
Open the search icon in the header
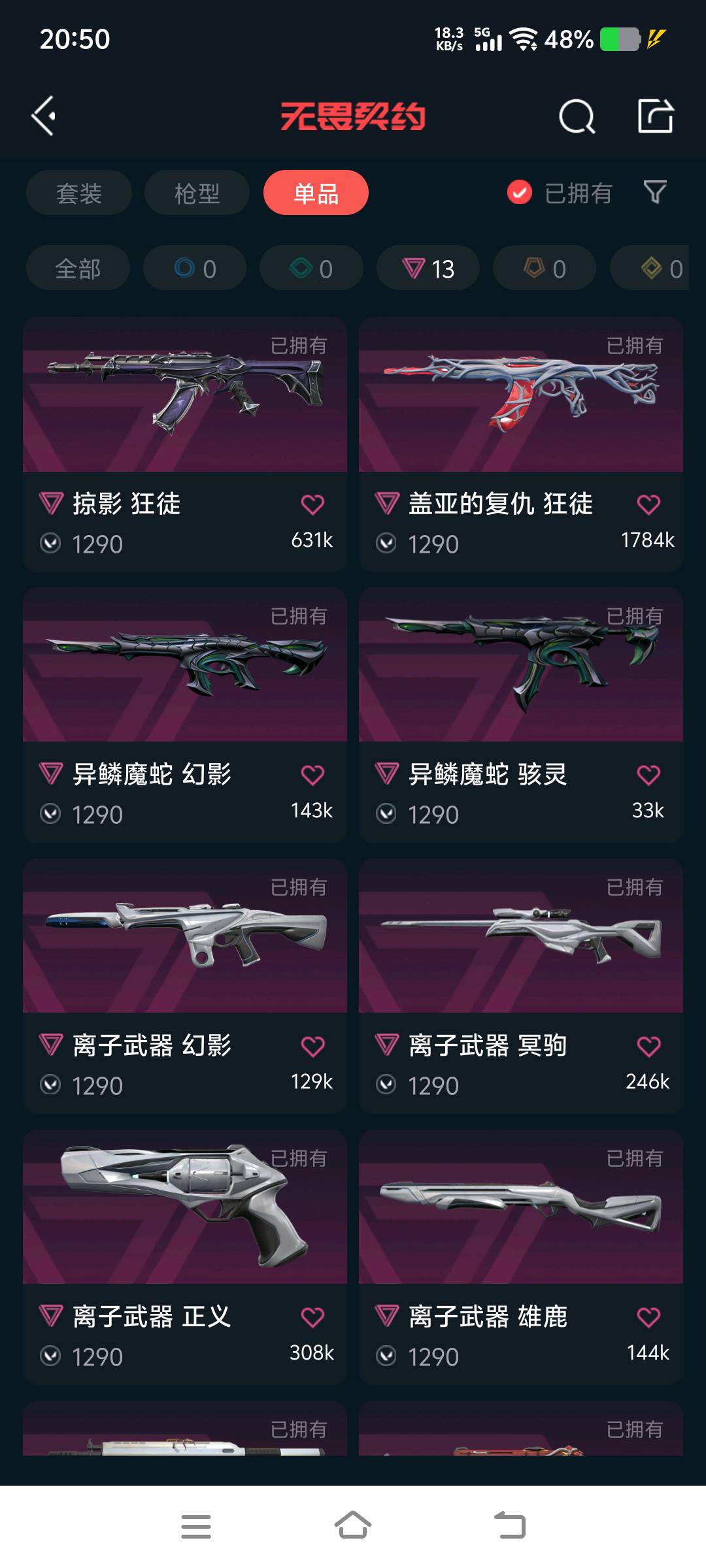point(577,117)
